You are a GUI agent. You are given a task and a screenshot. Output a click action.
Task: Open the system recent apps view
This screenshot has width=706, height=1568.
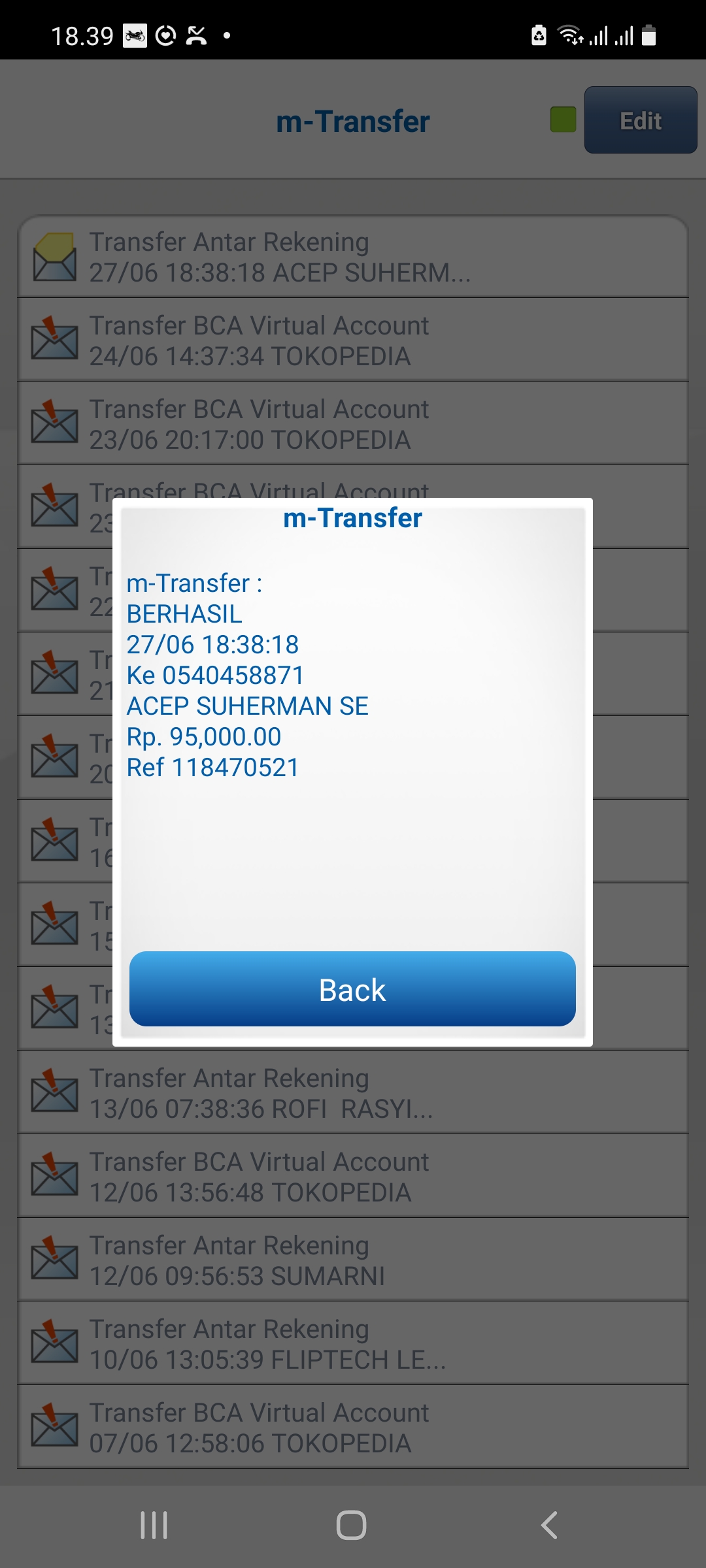[x=154, y=1526]
